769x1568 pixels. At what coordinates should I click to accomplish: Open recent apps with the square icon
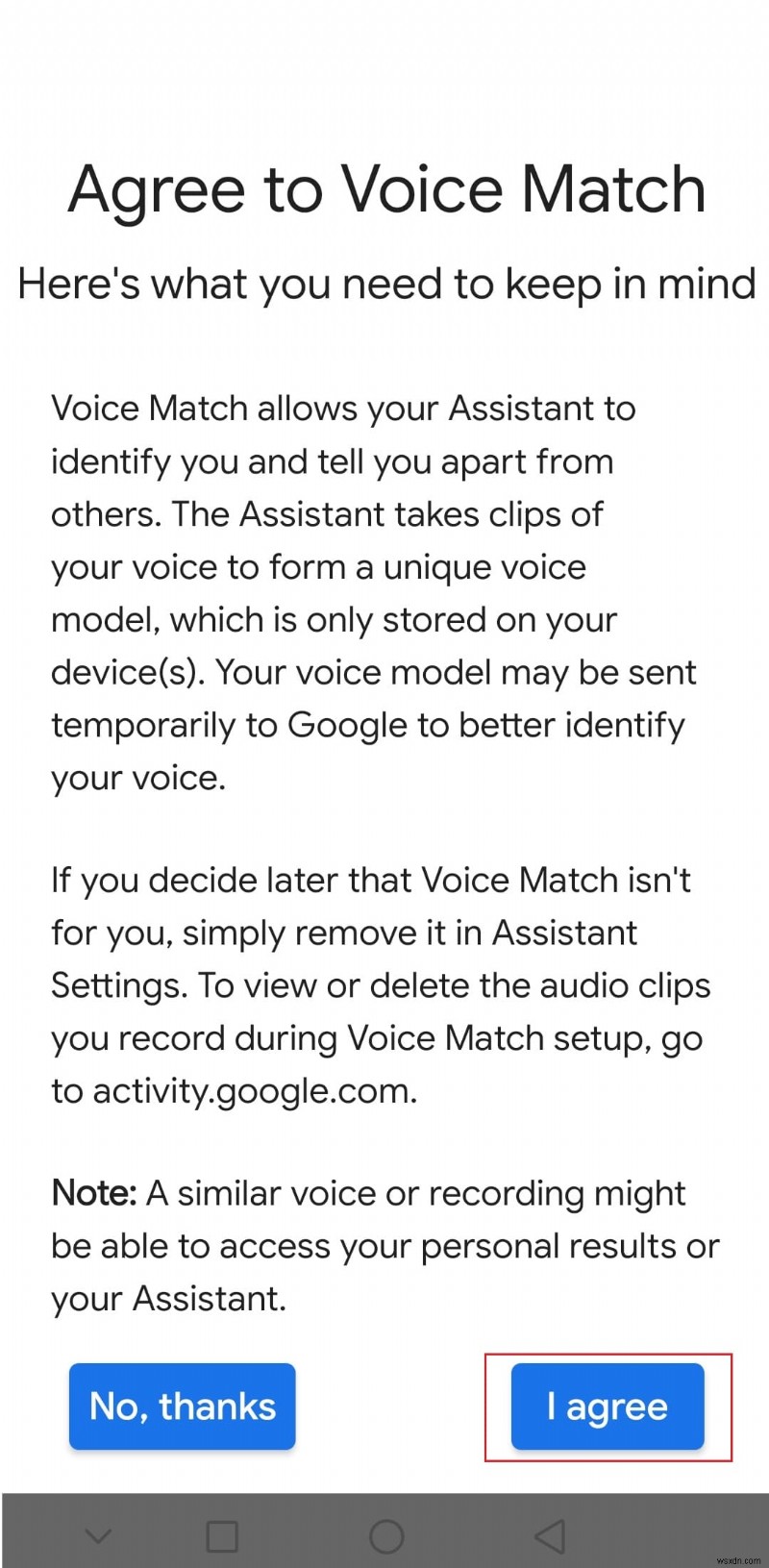tap(222, 1535)
